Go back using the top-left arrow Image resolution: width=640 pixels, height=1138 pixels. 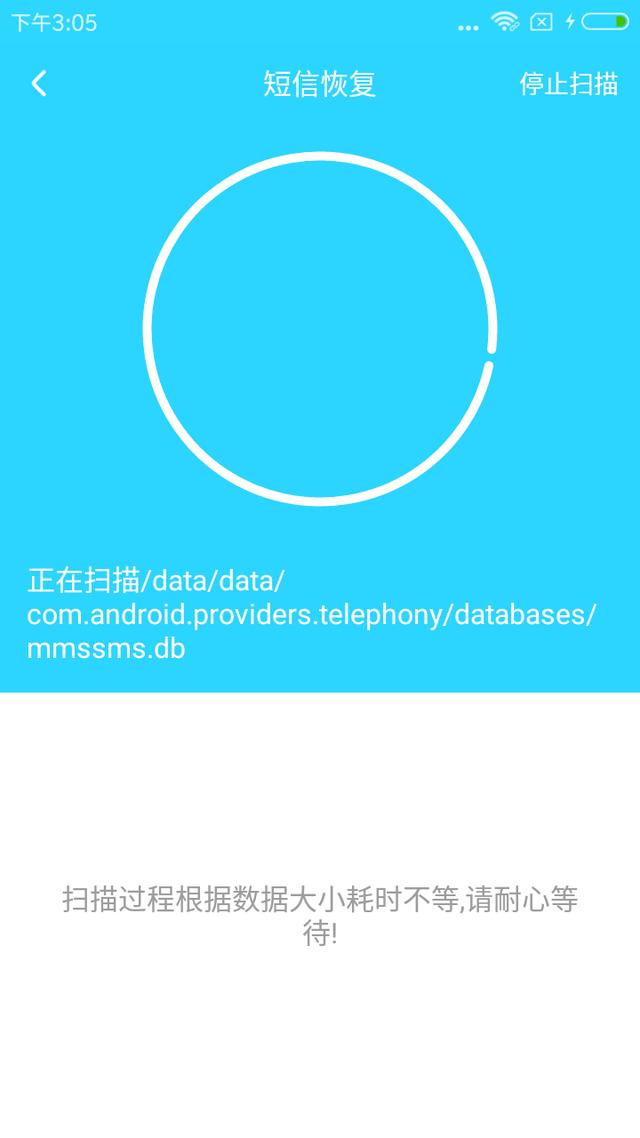tap(39, 83)
